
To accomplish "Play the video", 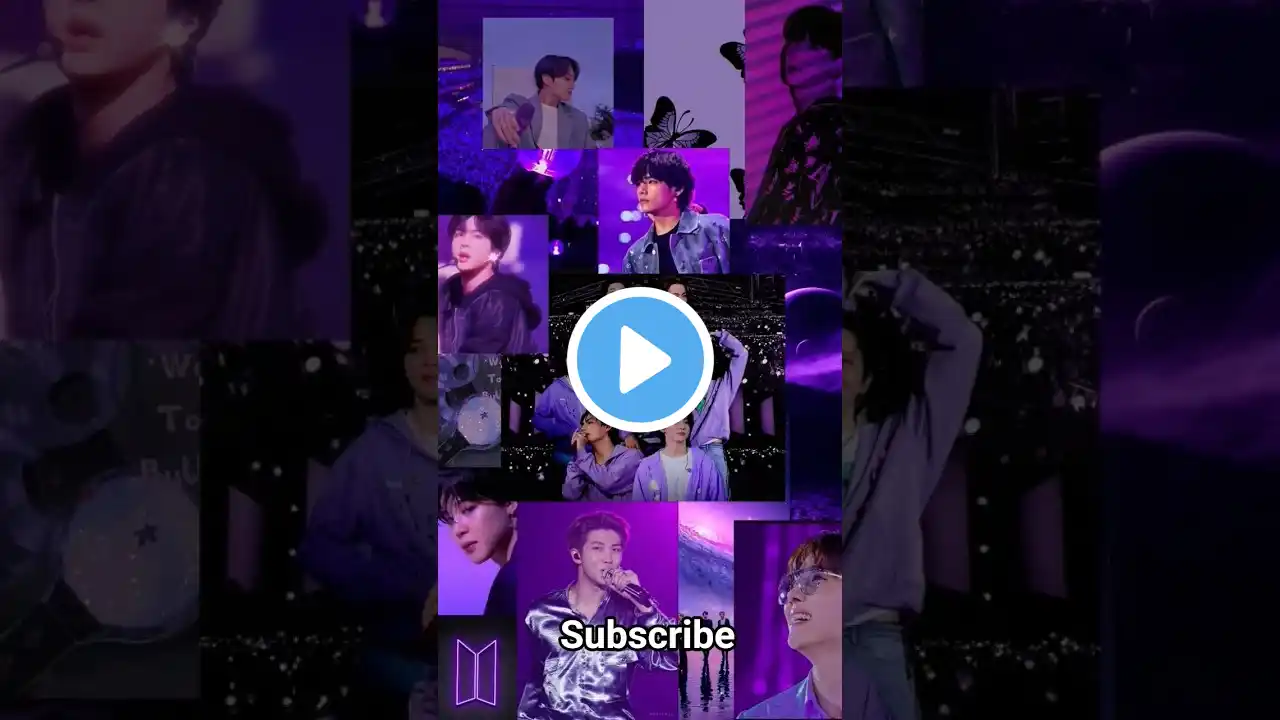I will pyautogui.click(x=640, y=360).
